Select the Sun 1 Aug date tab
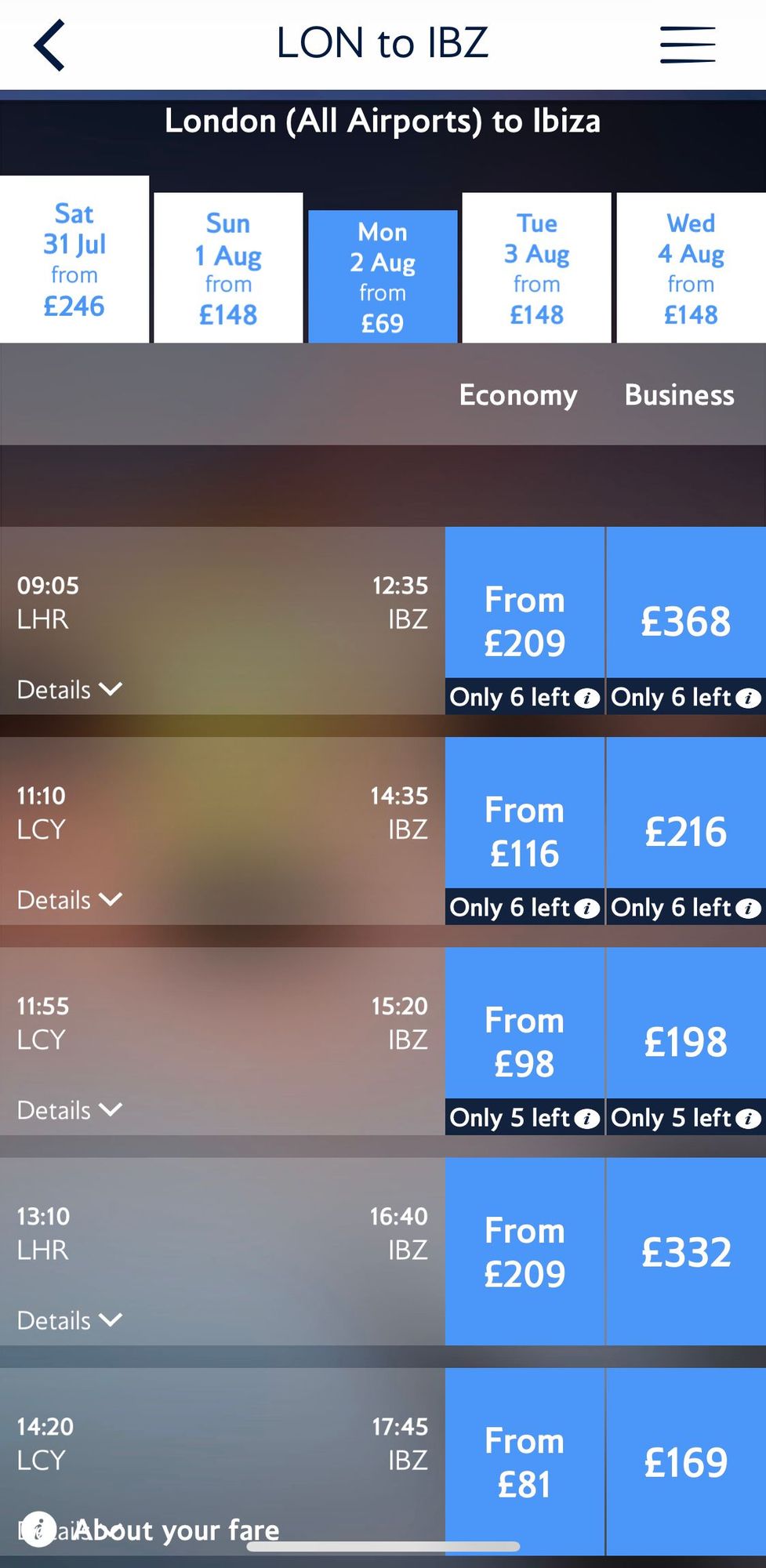766x1568 pixels. (x=228, y=268)
